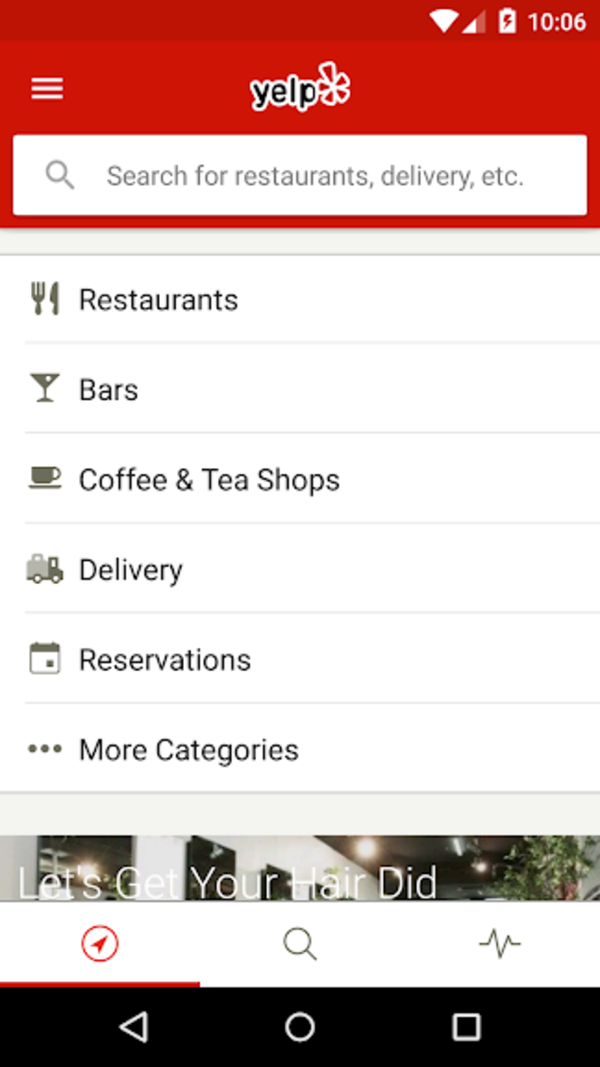Open the Restaurants category

click(300, 300)
